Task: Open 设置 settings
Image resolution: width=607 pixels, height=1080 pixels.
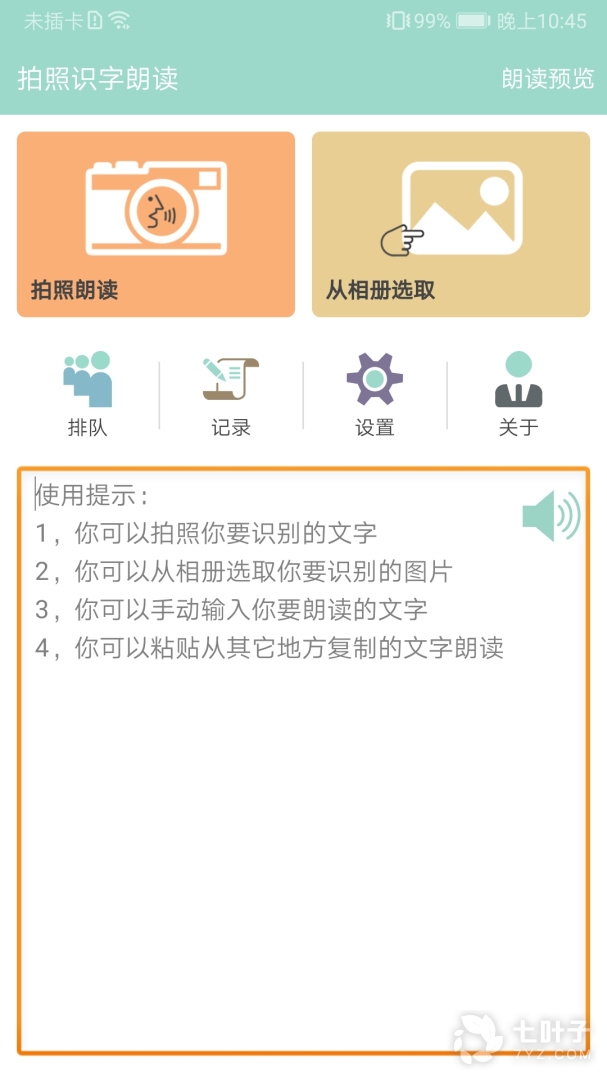Action: click(x=375, y=395)
